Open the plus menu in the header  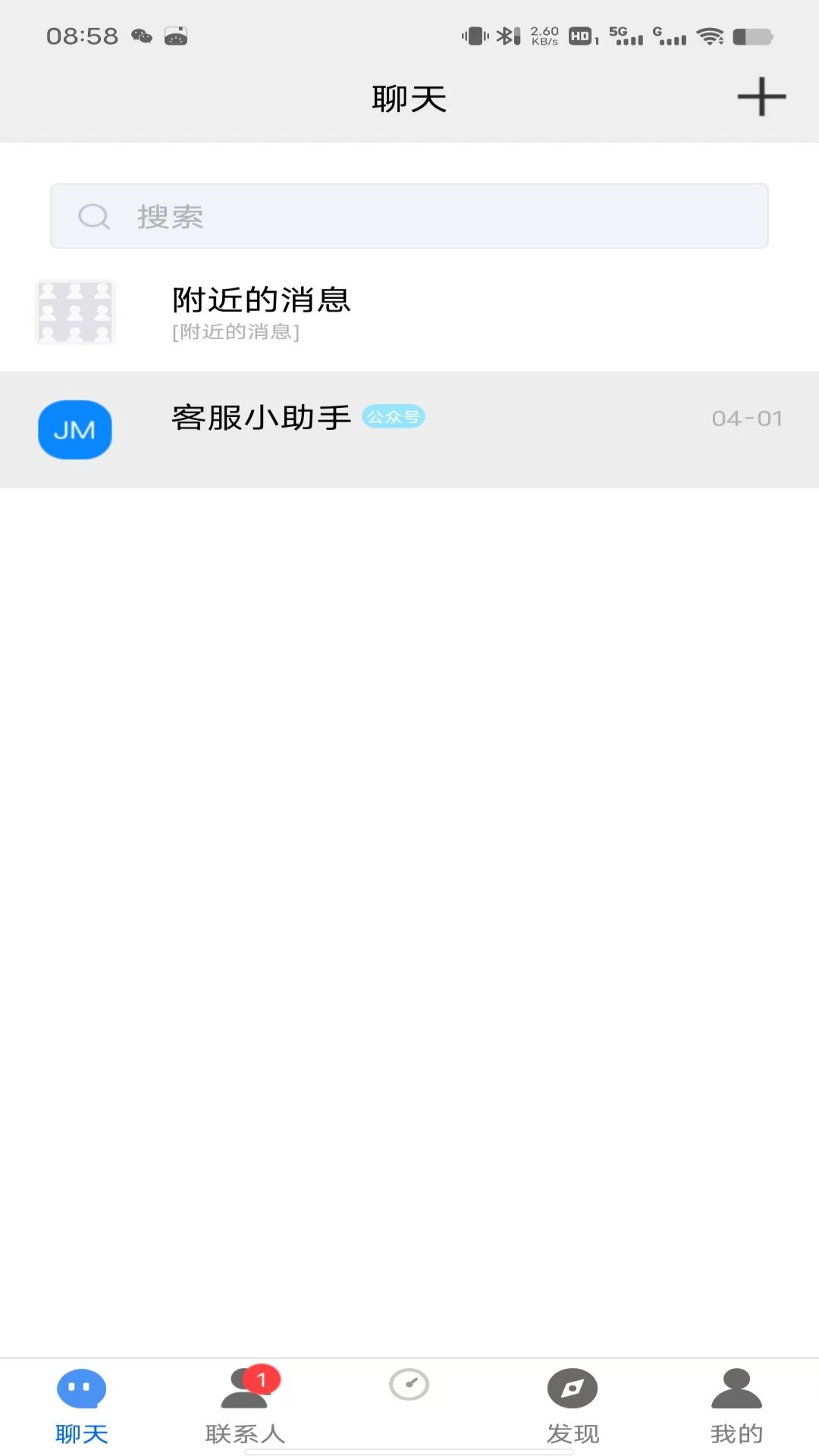point(761,97)
